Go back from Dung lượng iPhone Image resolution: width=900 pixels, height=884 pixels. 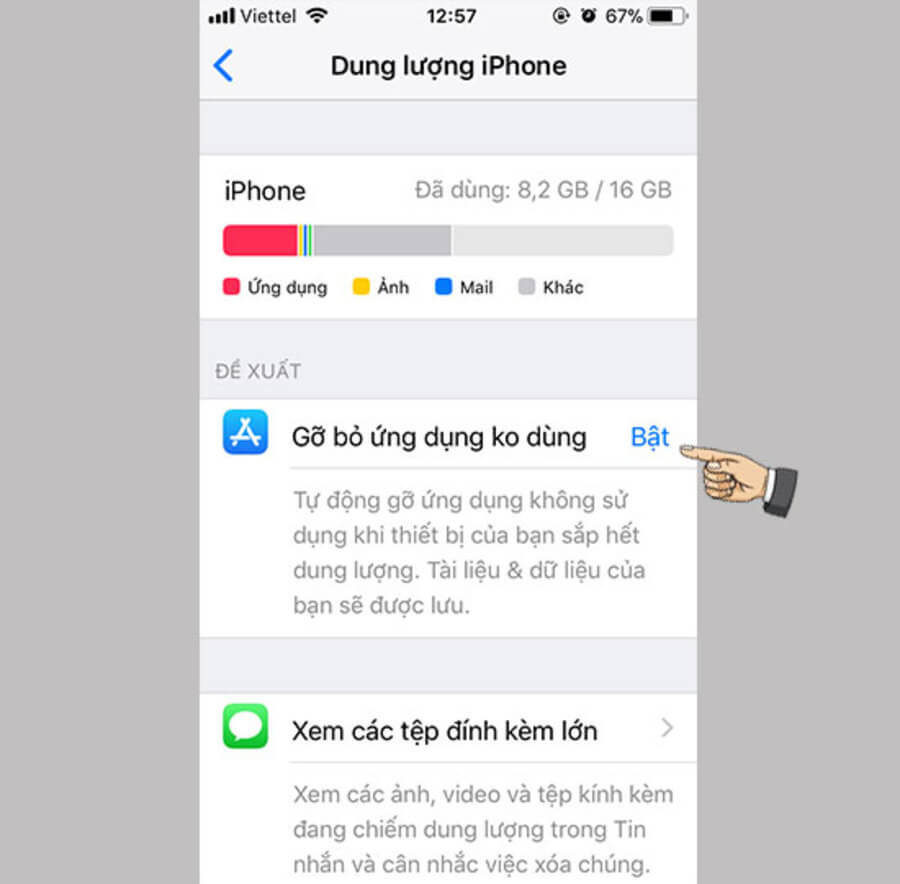(223, 66)
